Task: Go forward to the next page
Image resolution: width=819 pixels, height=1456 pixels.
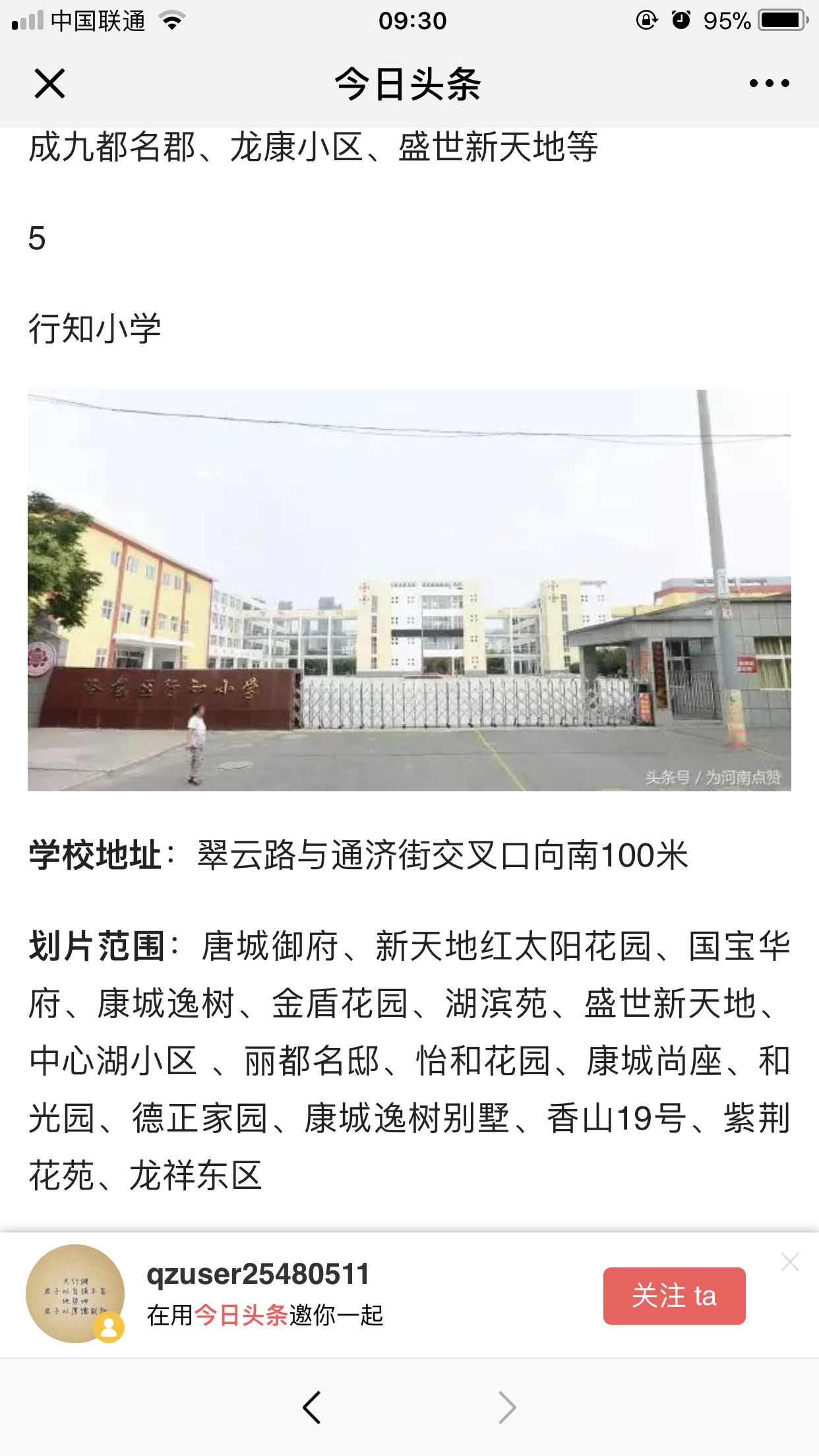Action: pyautogui.click(x=506, y=1408)
